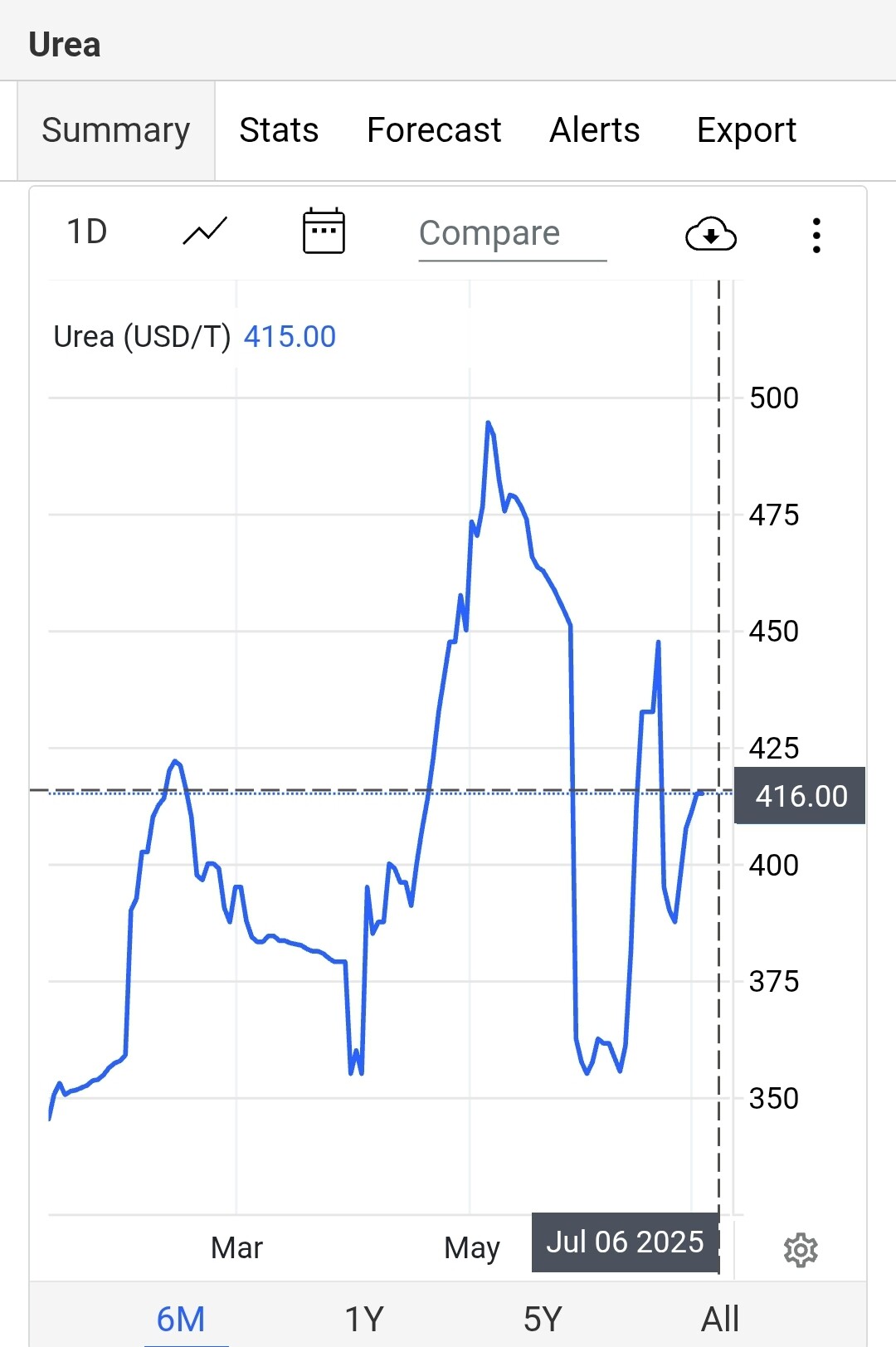The height and width of the screenshot is (1347, 896).
Task: Open the Export tab
Action: tap(746, 130)
